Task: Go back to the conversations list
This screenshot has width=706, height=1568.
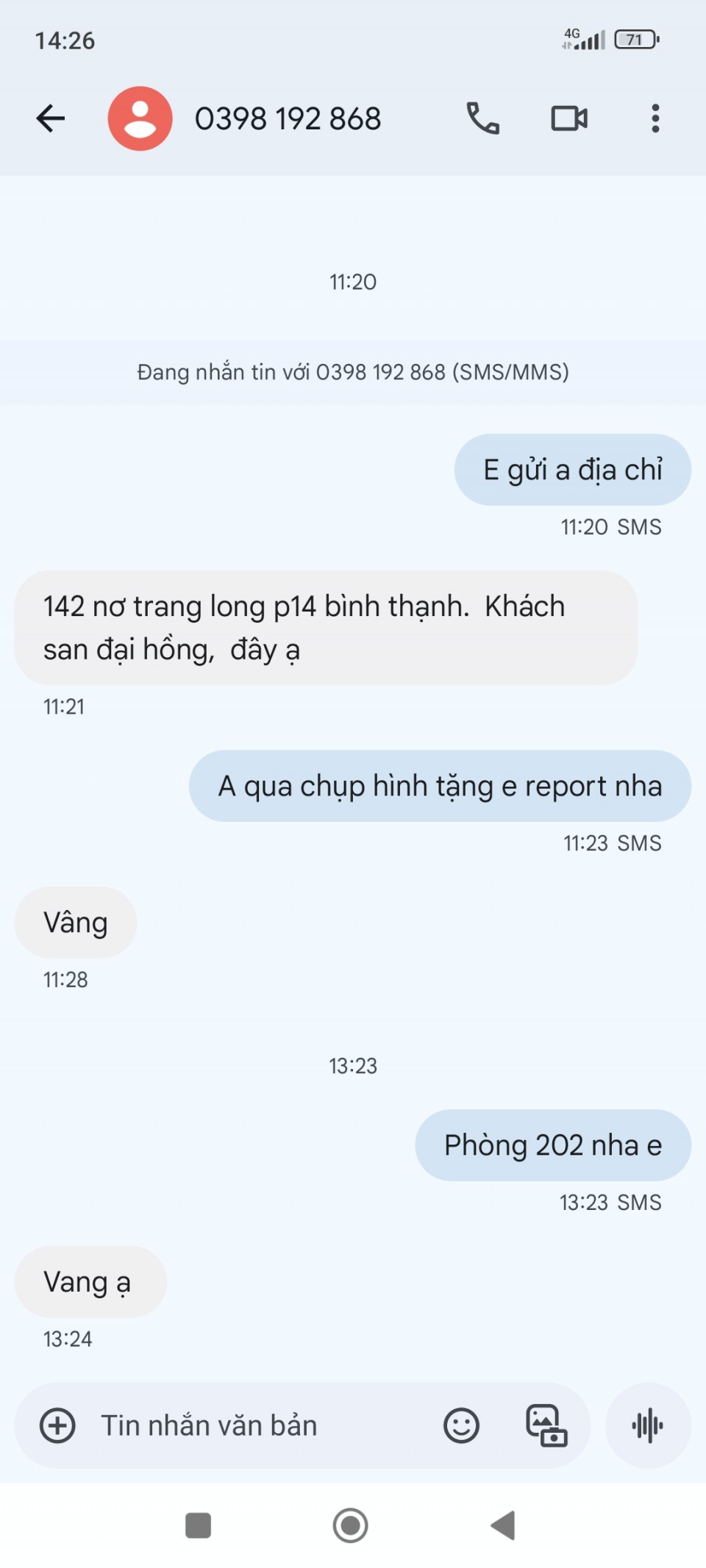Action: pos(51,118)
